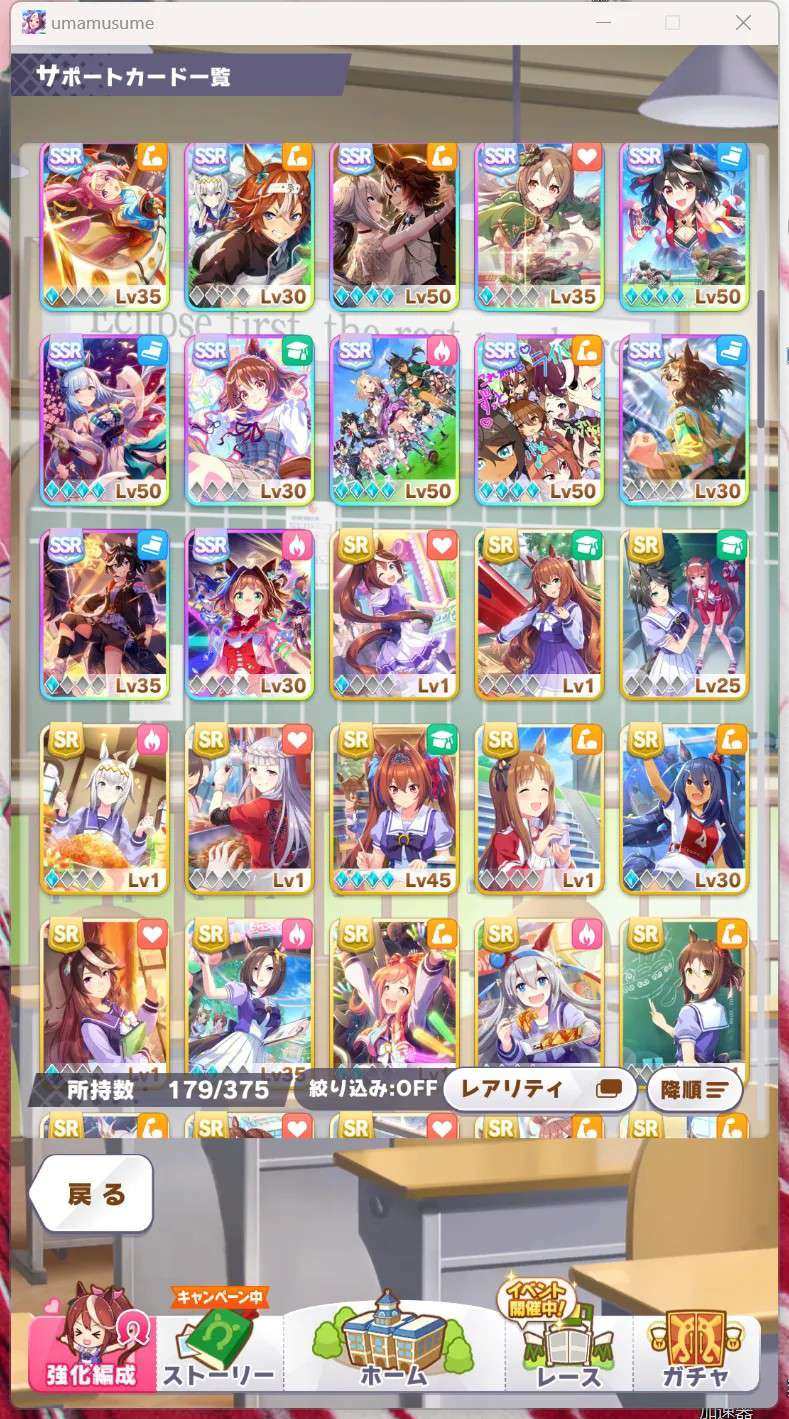Switch to the ストーリー tab
The image size is (789, 1419).
click(218, 1350)
